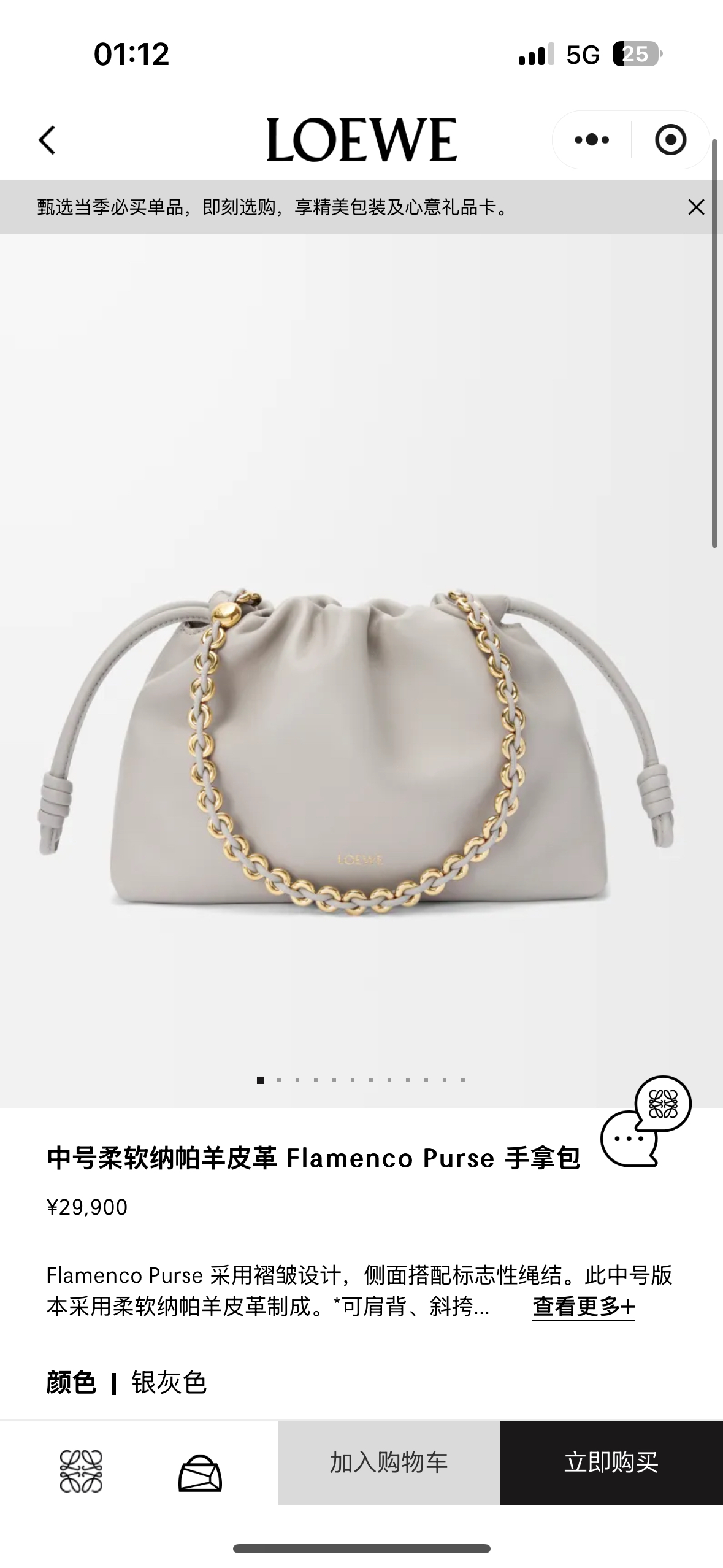Screen dimensions: 723x1568
Task: Tap the battery indicator in status bar
Action: coord(636,55)
